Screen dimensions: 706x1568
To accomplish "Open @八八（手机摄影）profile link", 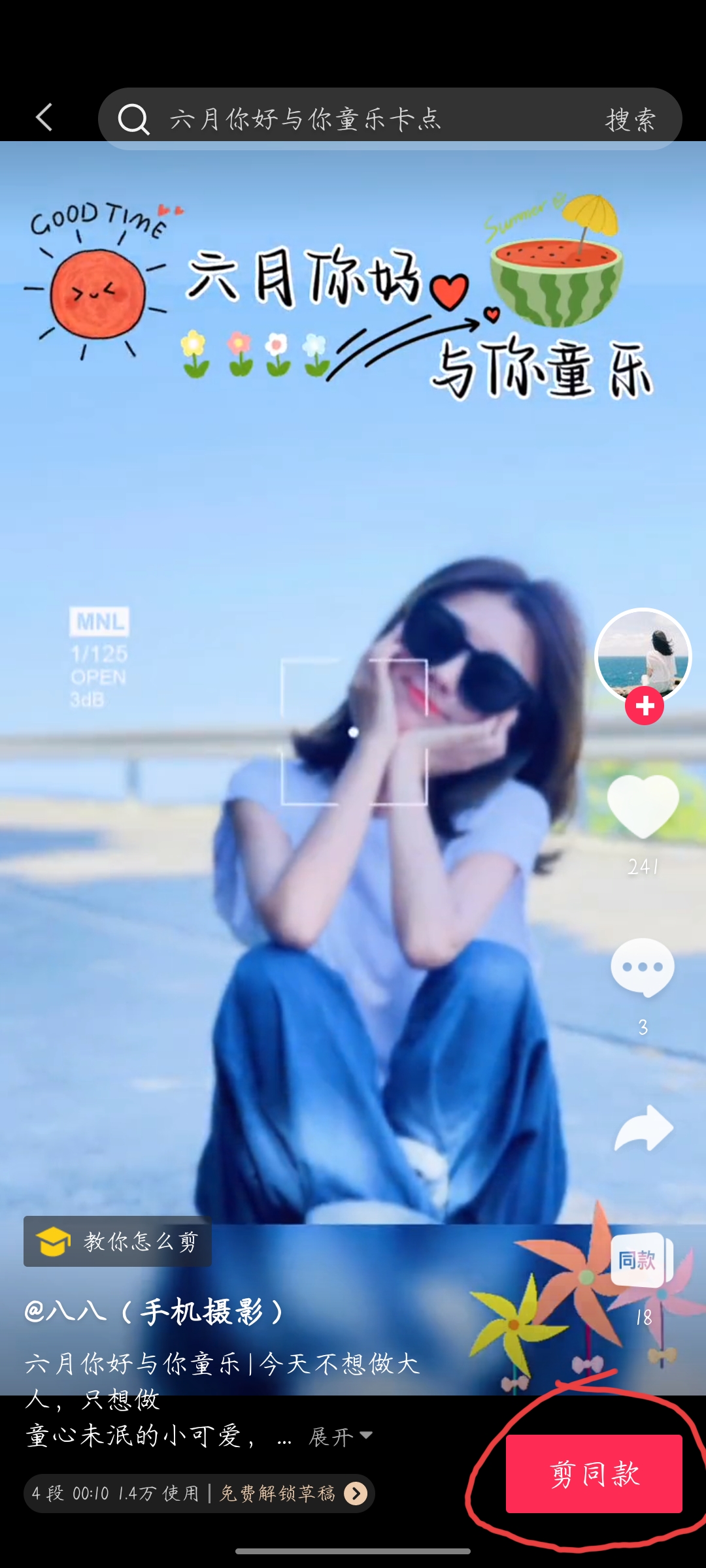I will pyautogui.click(x=154, y=1311).
